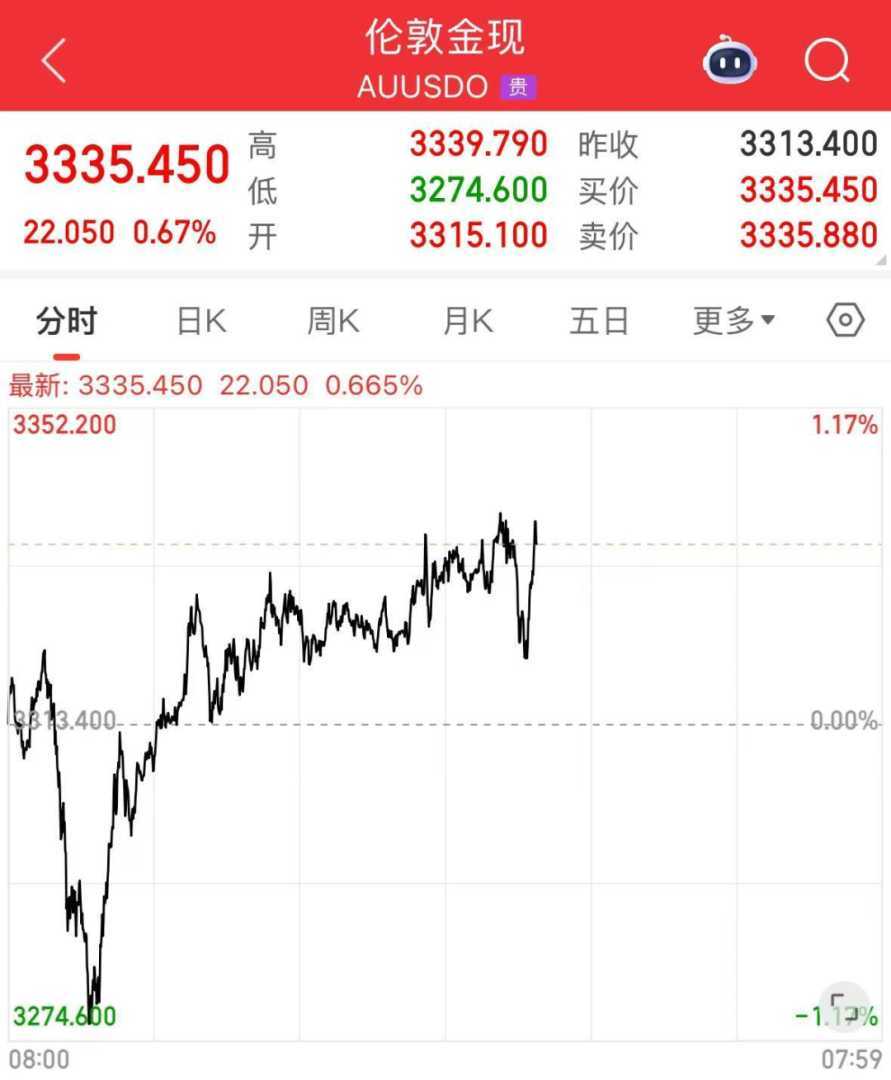Viewport: 891px width, 1080px height.
Task: Switch to the 日K chart tab
Action: tap(201, 322)
